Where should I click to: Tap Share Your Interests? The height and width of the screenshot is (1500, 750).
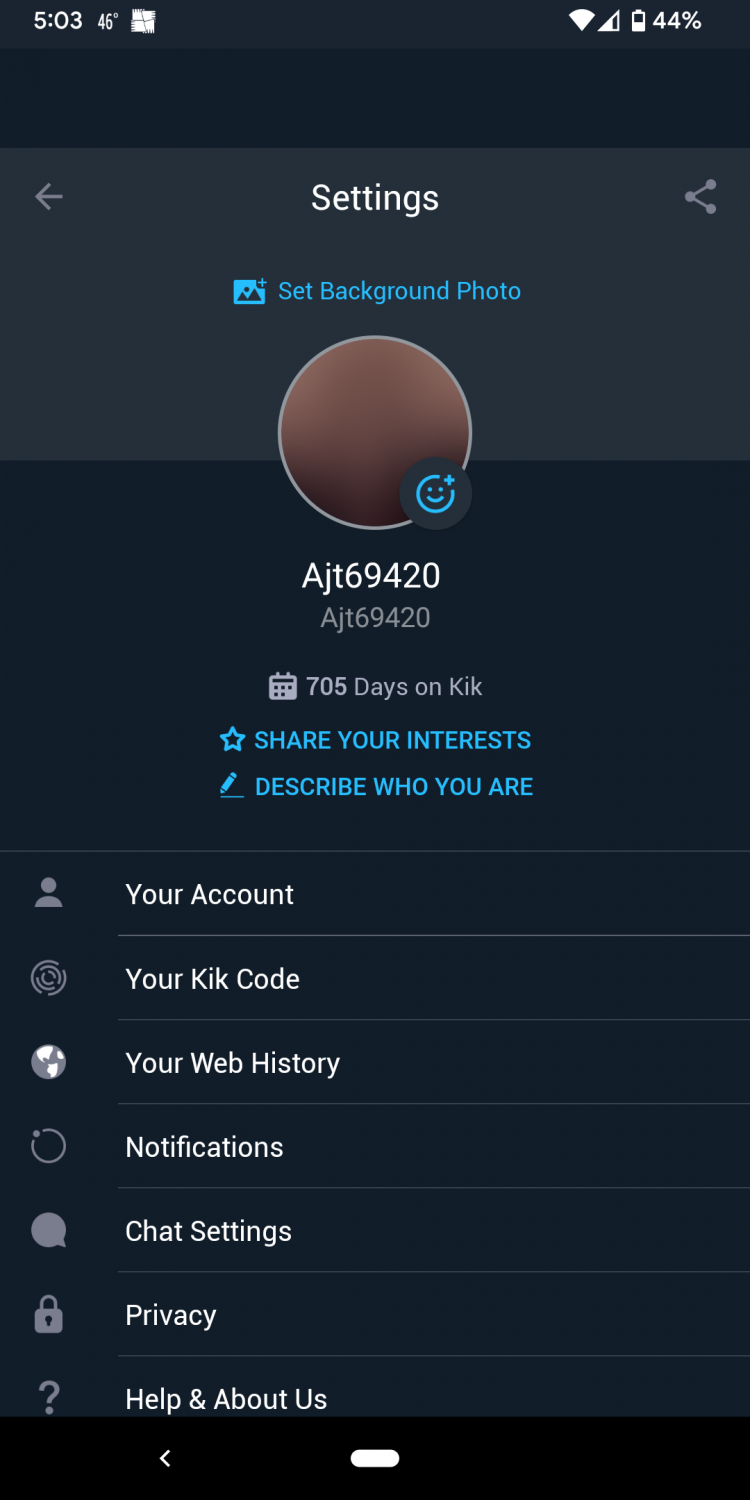(x=375, y=740)
